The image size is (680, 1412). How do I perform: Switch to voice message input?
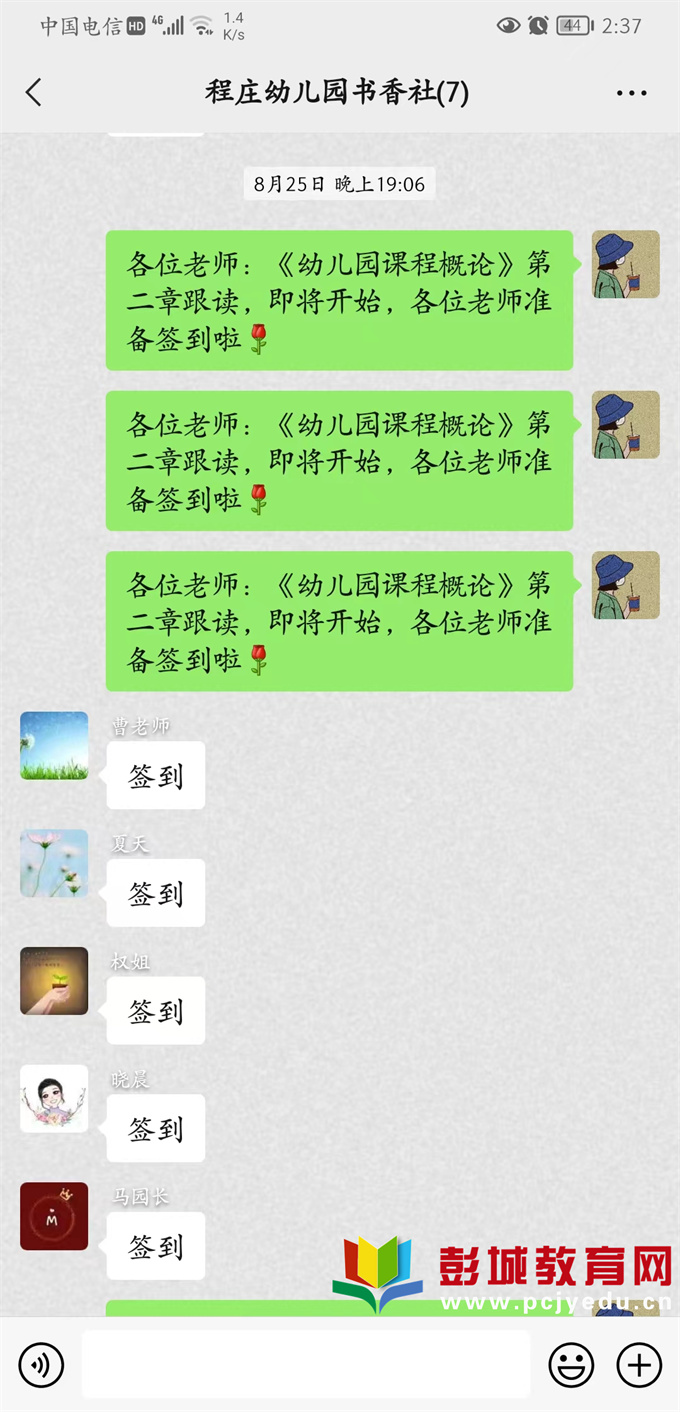coord(41,1364)
